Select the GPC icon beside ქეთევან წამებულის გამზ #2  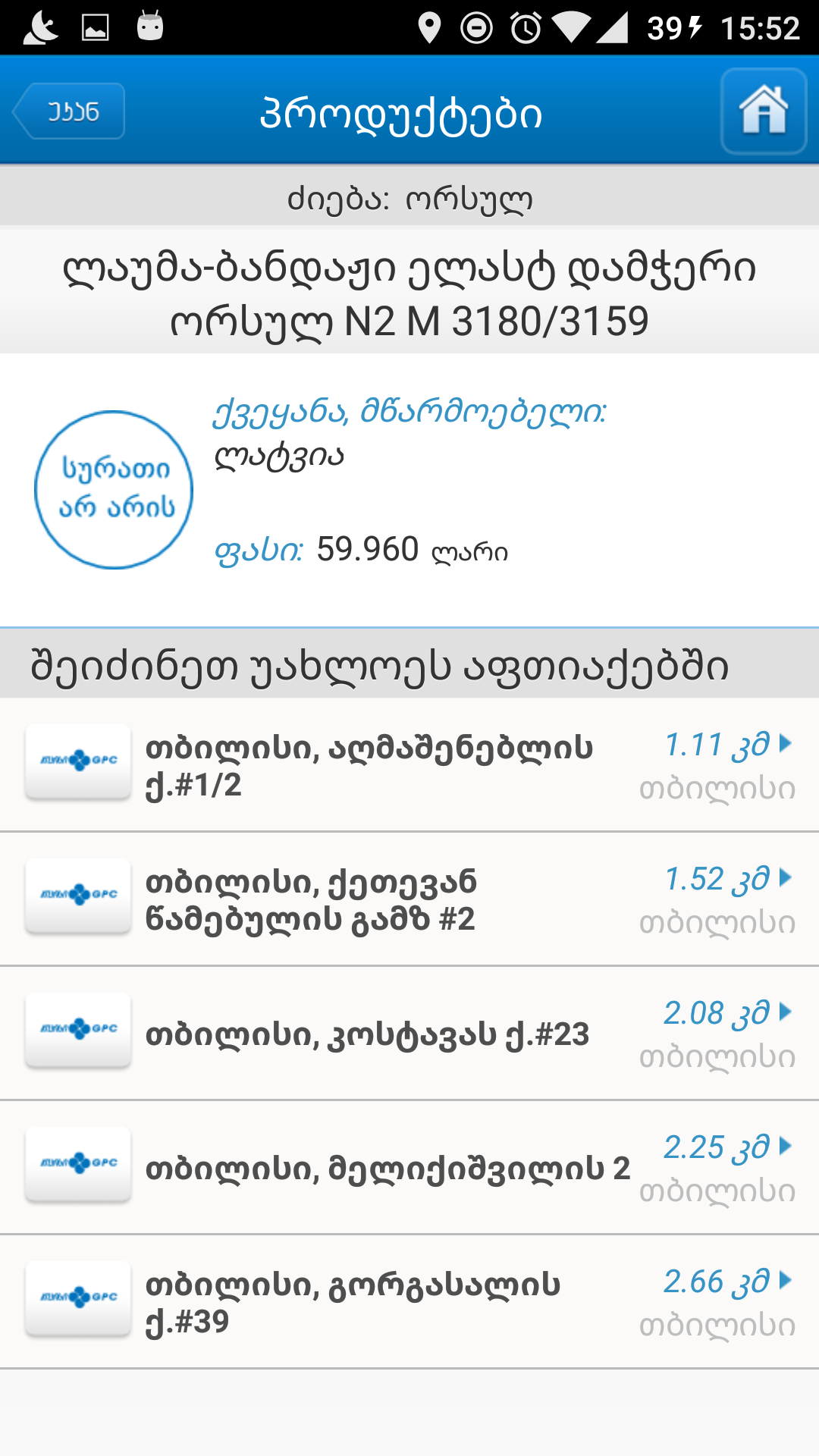78,896
